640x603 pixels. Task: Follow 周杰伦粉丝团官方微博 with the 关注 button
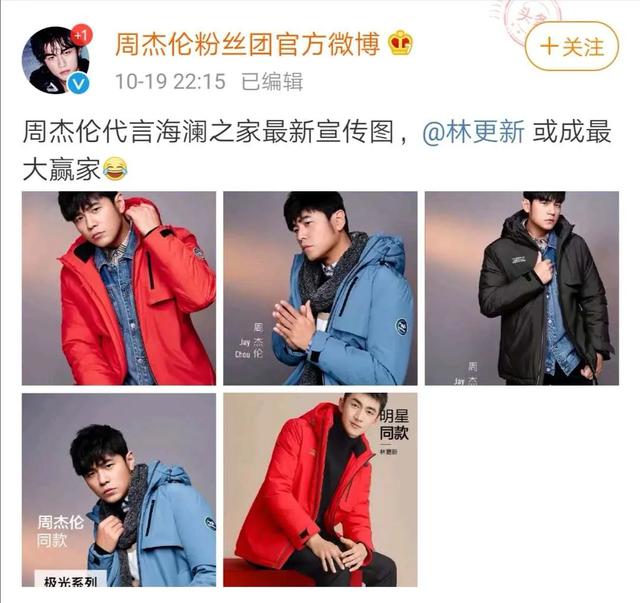coord(571,46)
